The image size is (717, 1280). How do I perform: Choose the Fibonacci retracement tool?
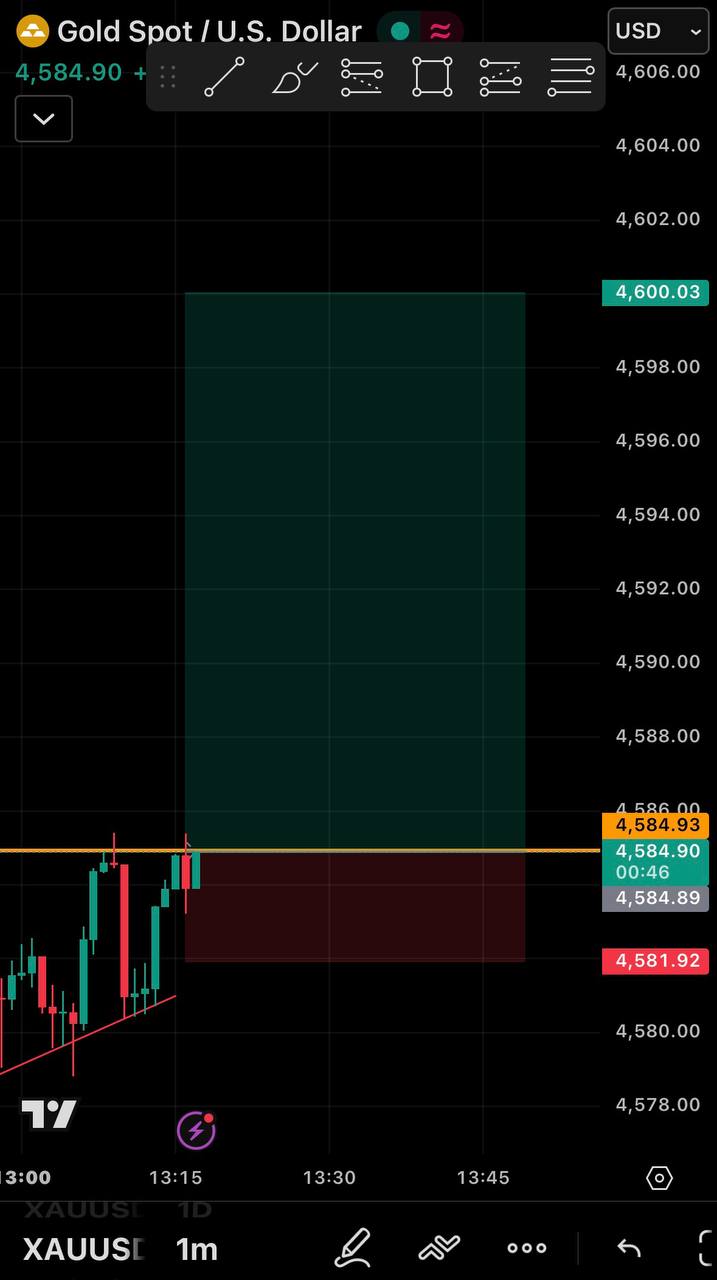pos(362,77)
